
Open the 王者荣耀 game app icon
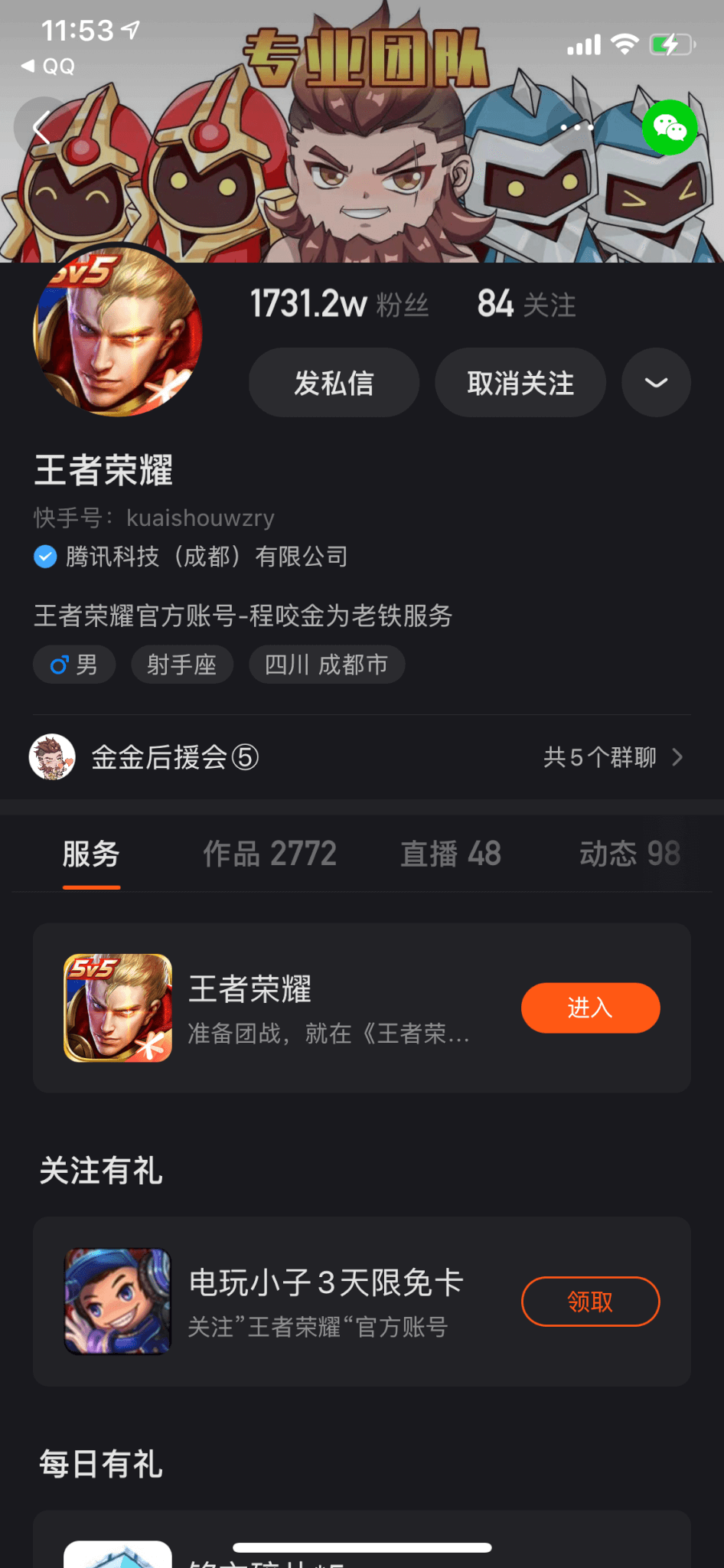pos(116,1008)
